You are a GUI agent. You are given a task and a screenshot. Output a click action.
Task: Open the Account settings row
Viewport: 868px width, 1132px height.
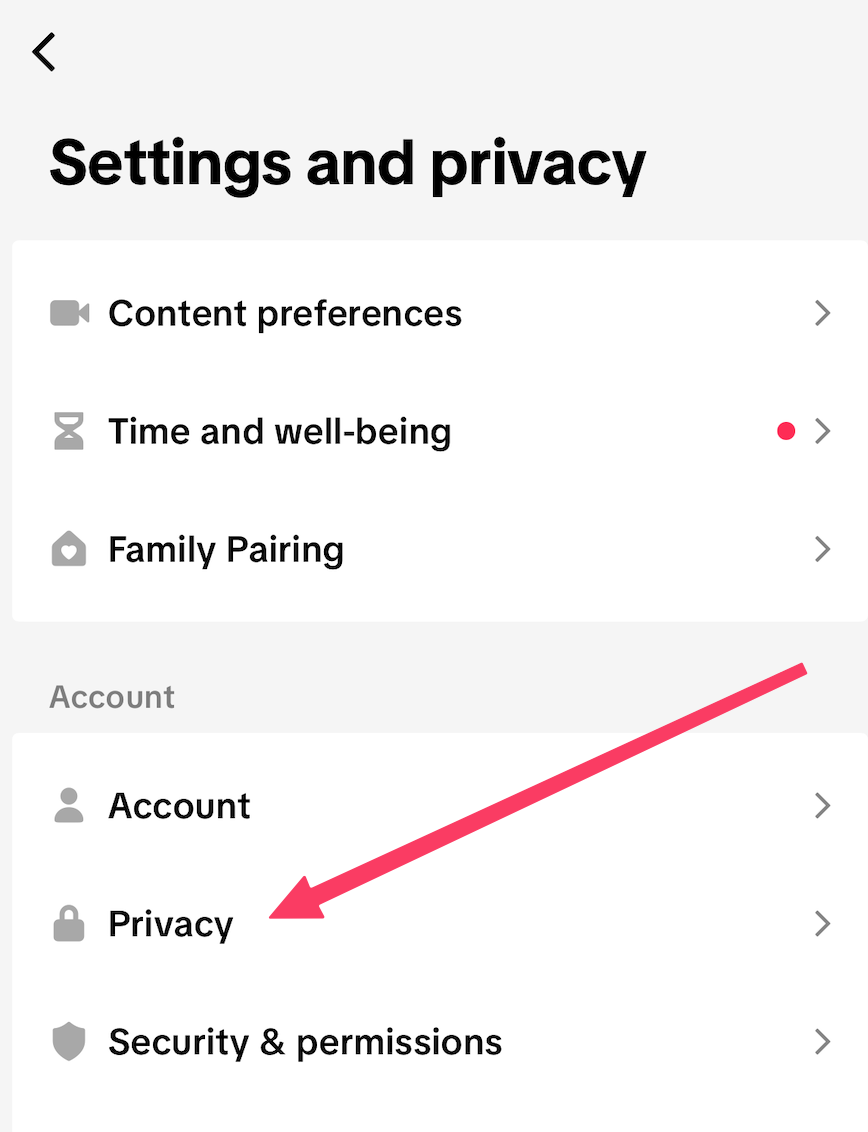[180, 806]
